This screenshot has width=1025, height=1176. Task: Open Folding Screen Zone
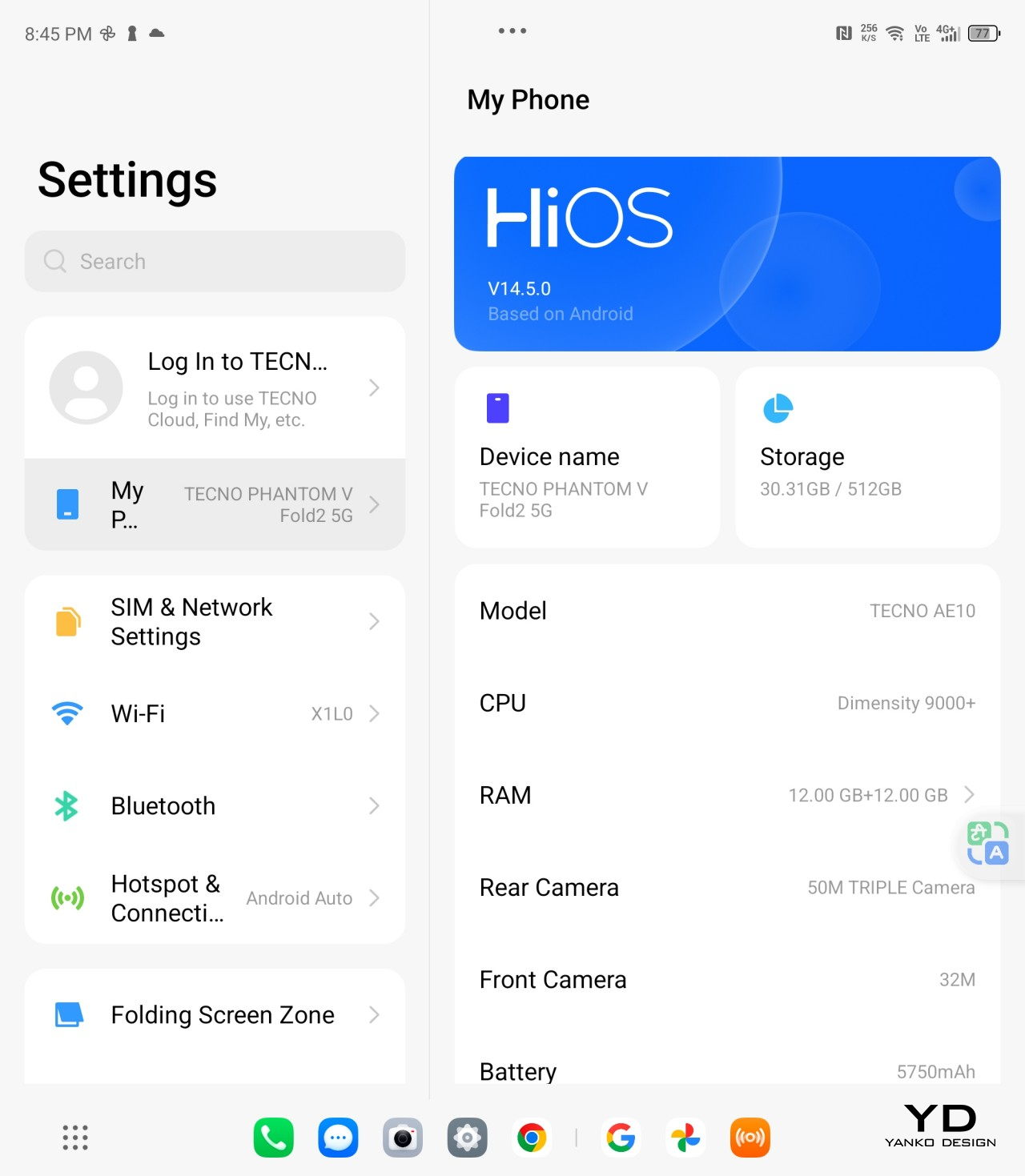coord(215,1015)
